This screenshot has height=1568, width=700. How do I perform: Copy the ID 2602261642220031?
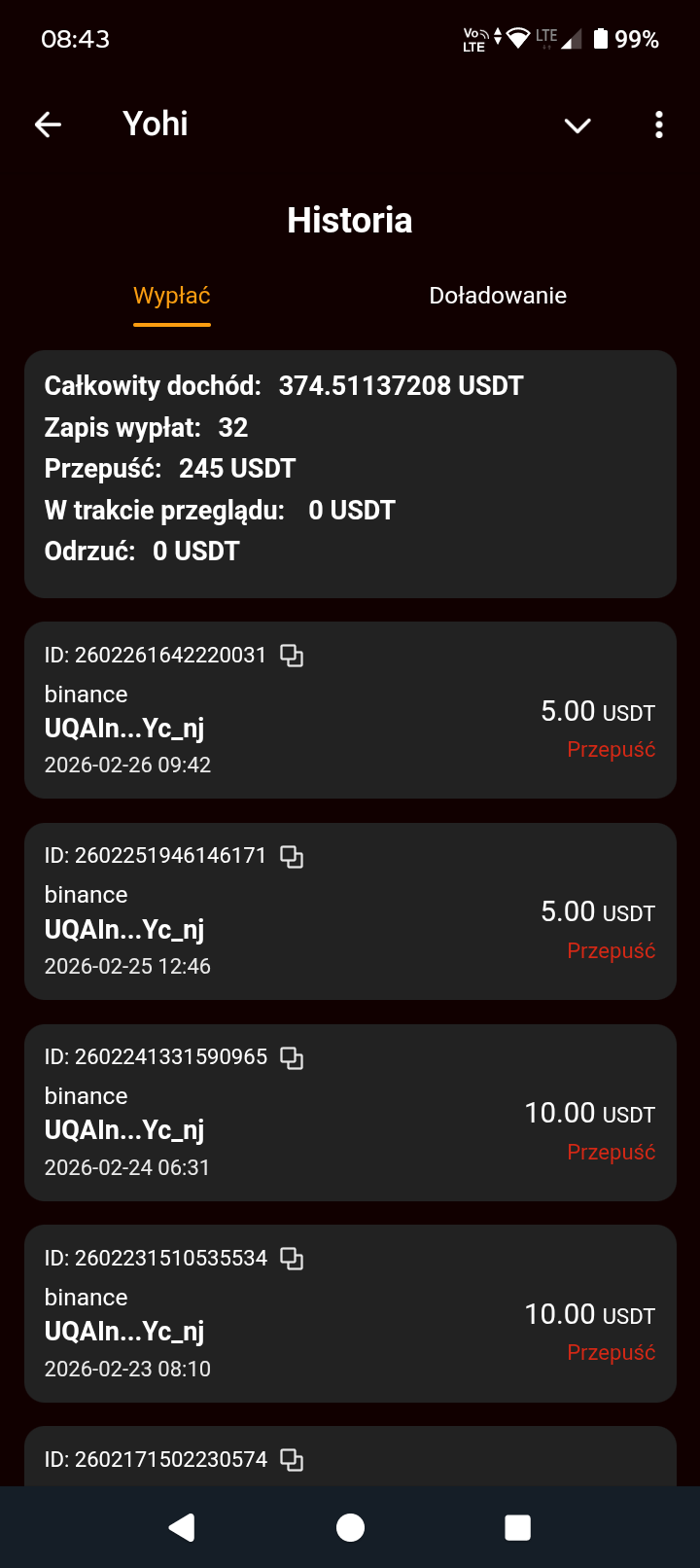tap(292, 656)
